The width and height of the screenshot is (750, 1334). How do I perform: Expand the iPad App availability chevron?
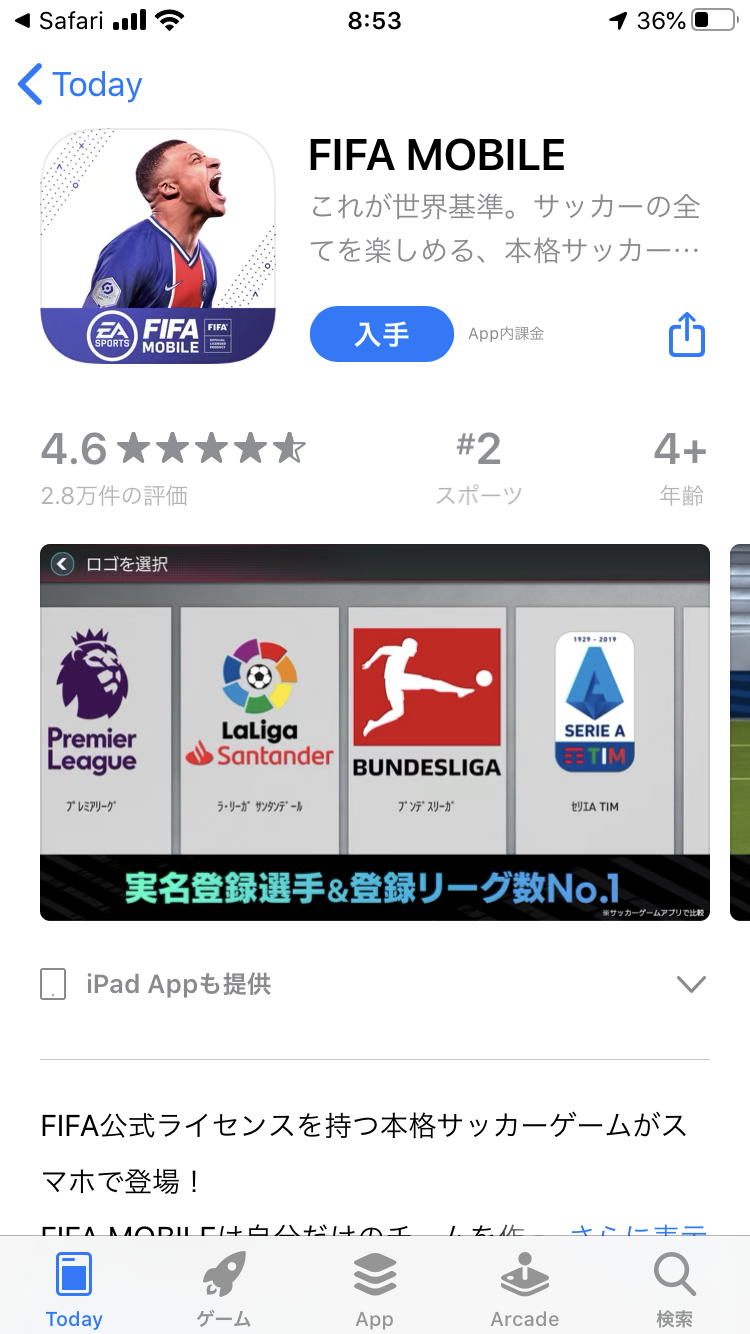click(x=691, y=985)
